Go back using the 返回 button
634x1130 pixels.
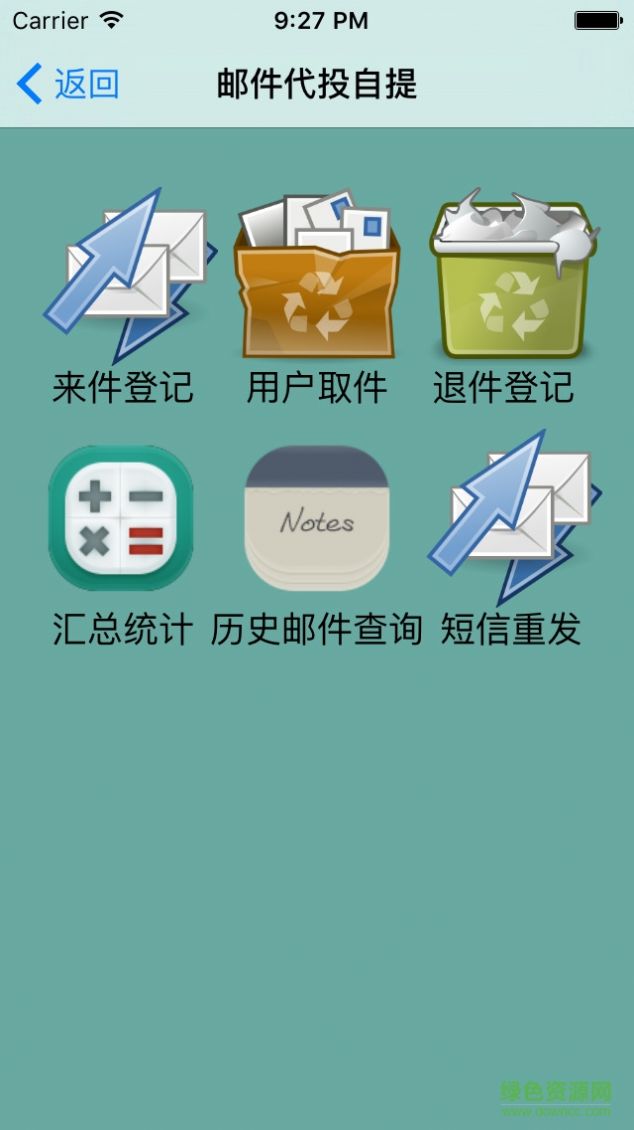[68, 84]
